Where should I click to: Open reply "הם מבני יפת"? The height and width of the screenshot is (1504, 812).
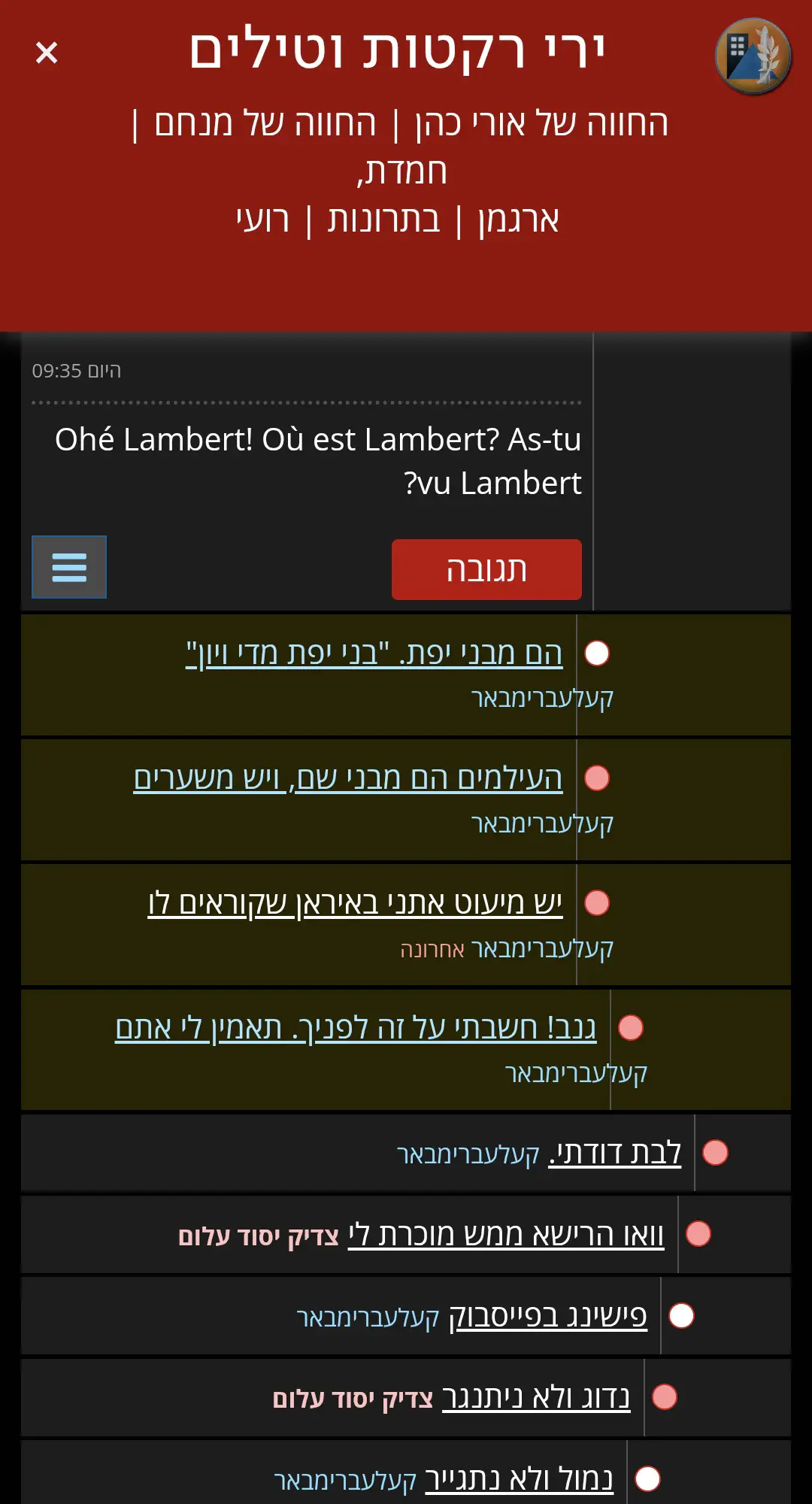coord(374,653)
